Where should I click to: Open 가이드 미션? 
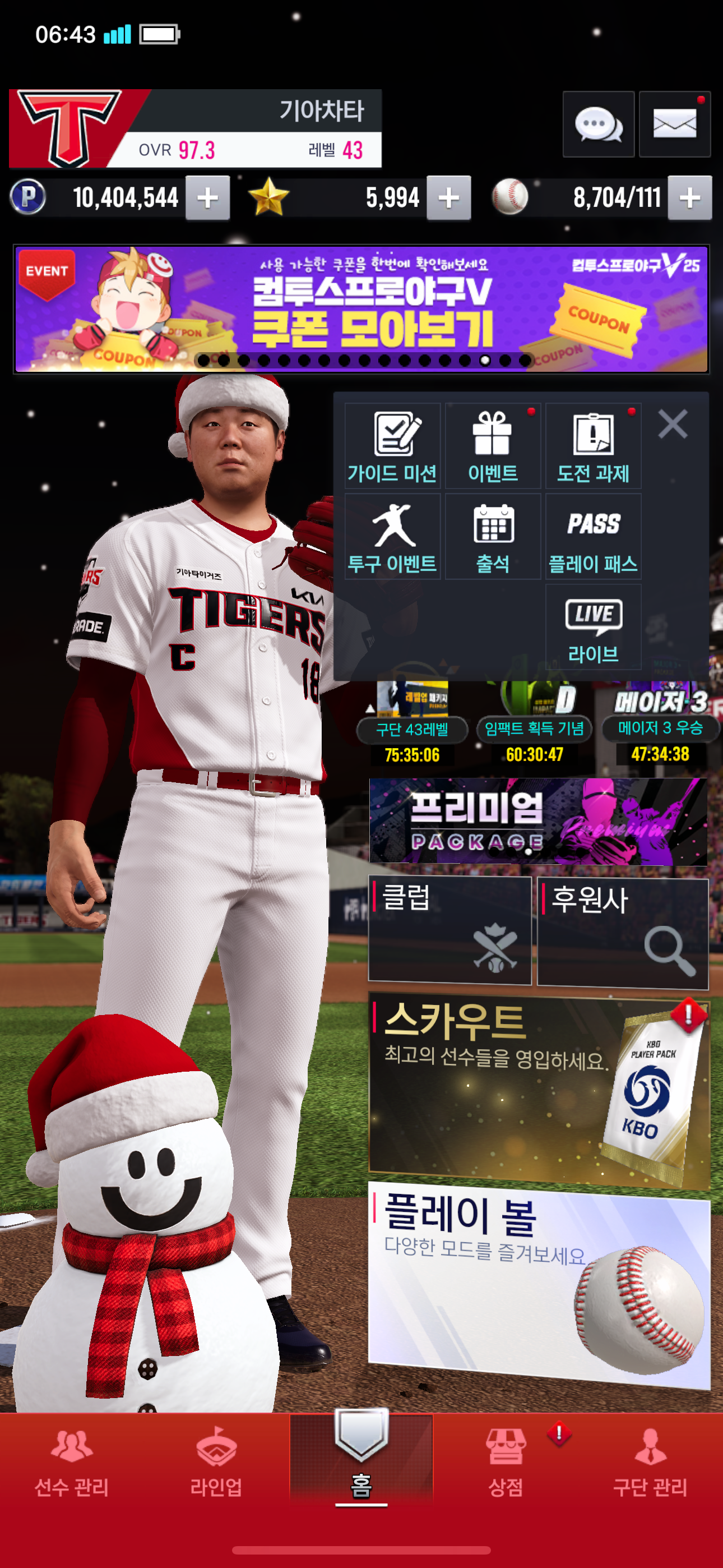click(x=392, y=446)
